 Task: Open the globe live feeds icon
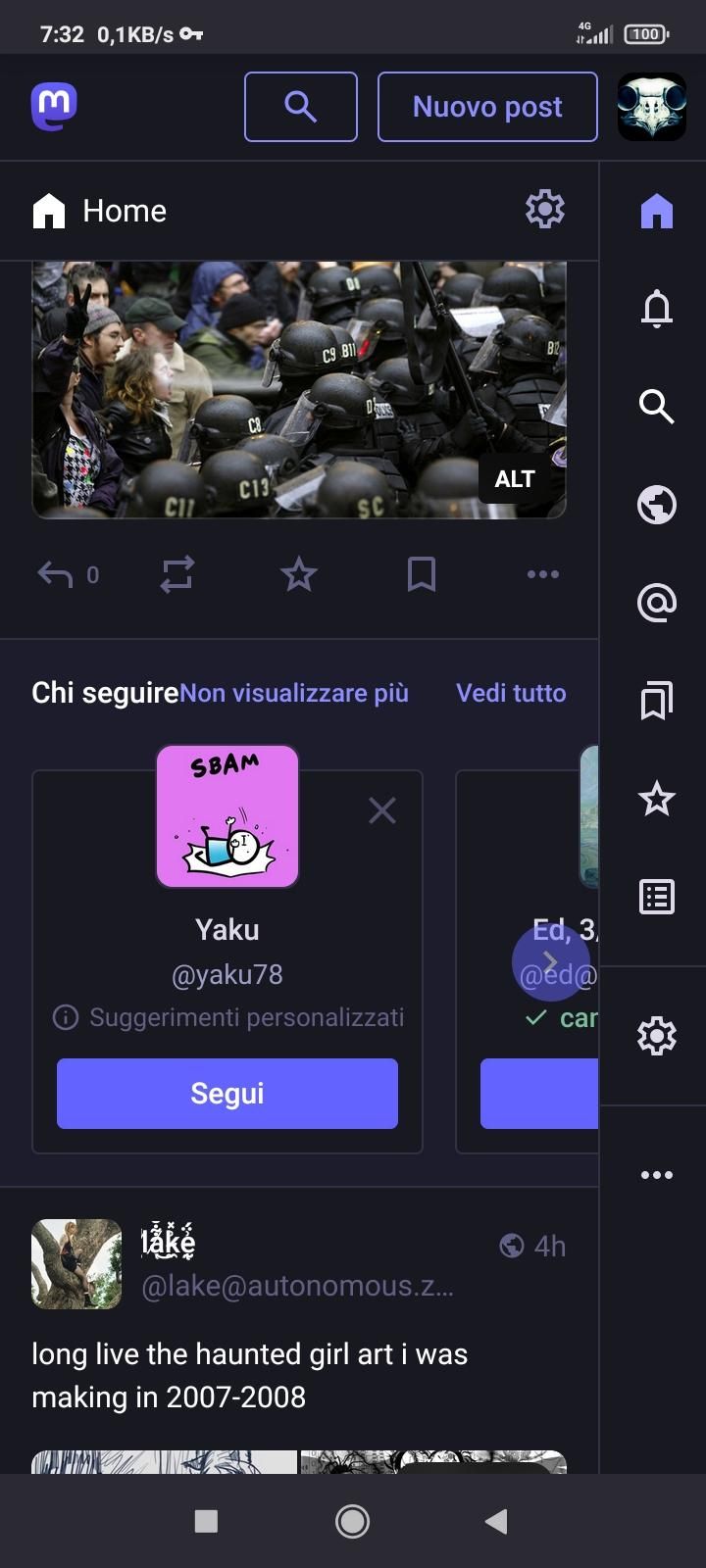click(656, 505)
